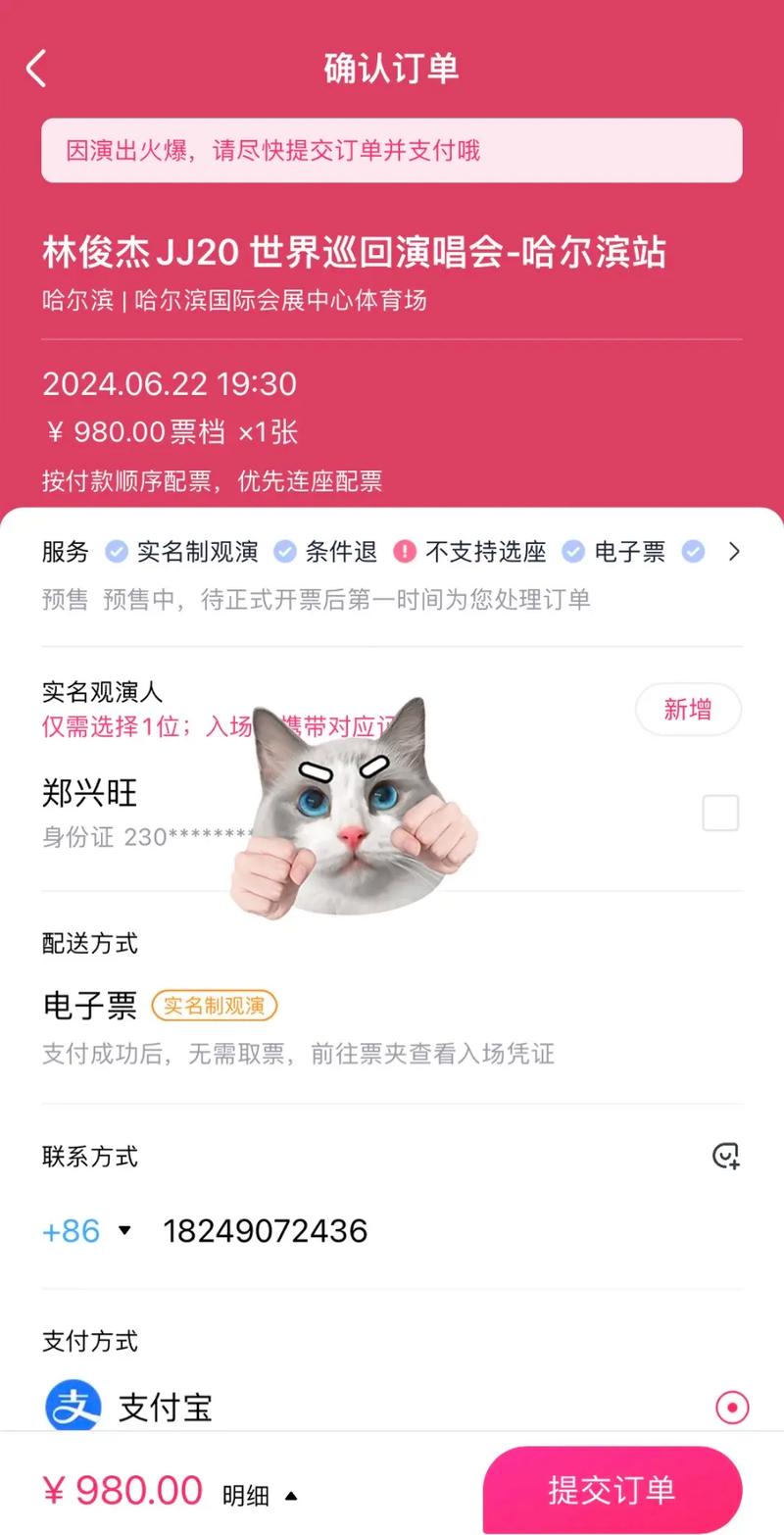784x1535 pixels.
Task: 点击配送方式中的实名制观演橙色标签
Action: [215, 1006]
